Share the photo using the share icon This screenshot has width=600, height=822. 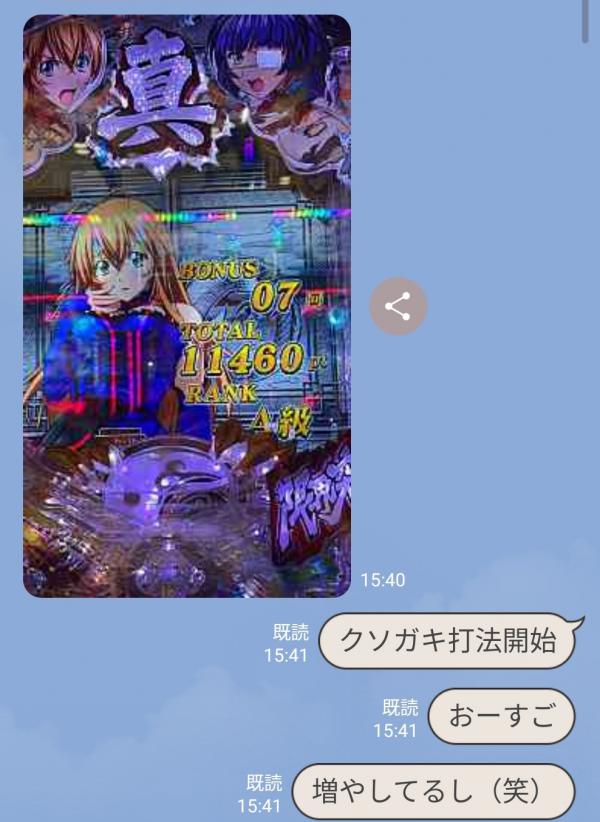pos(398,306)
